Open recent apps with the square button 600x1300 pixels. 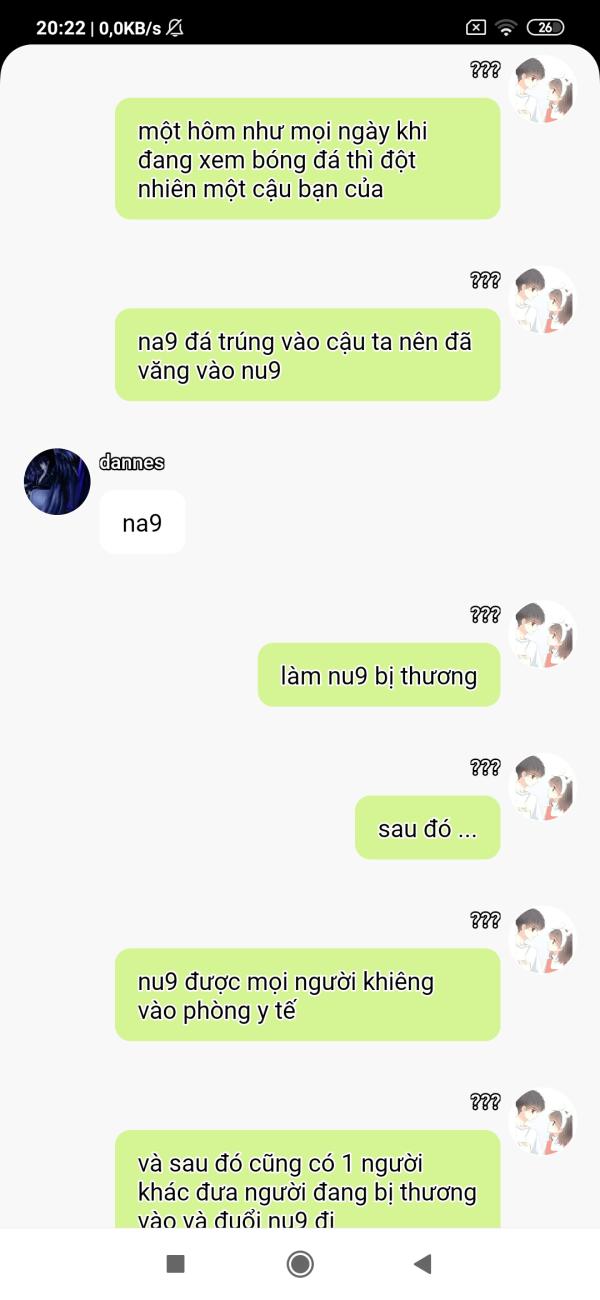point(176,1264)
